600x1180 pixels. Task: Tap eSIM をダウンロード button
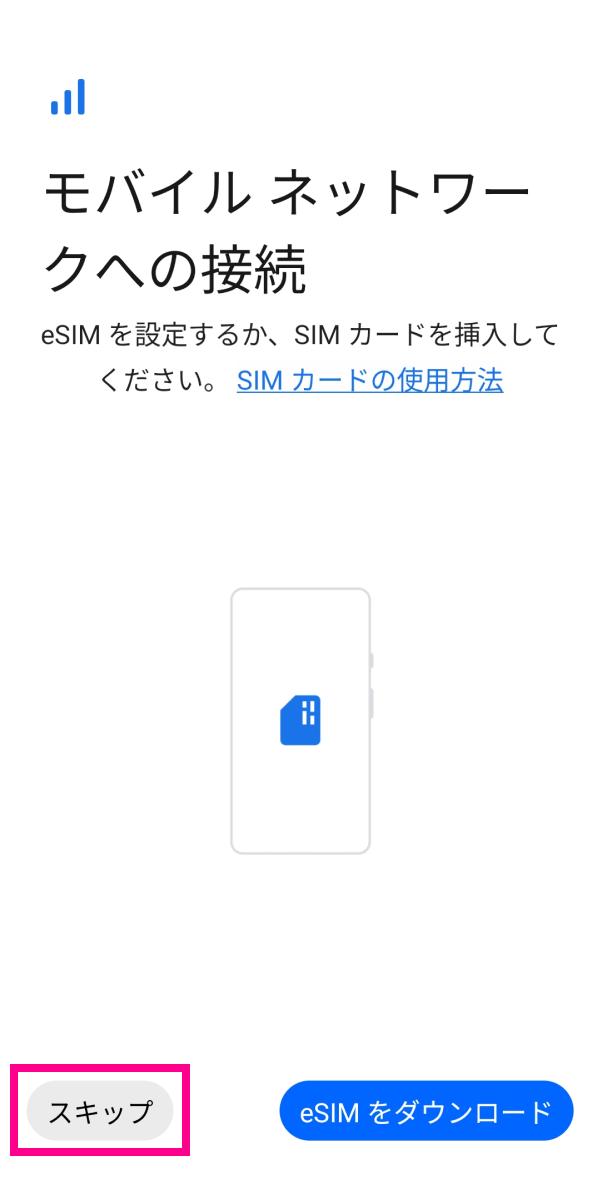tap(426, 1111)
